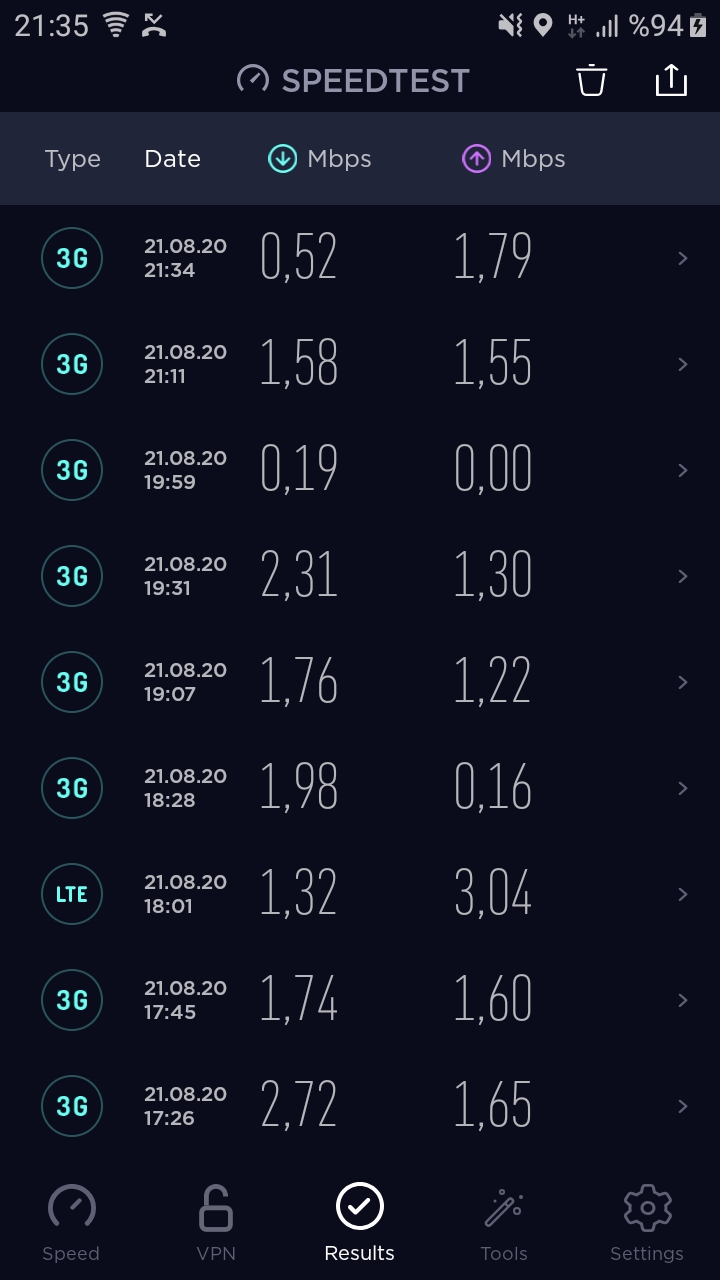Image resolution: width=720 pixels, height=1280 pixels.
Task: Switch to the Speed tab
Action: pos(71,1222)
